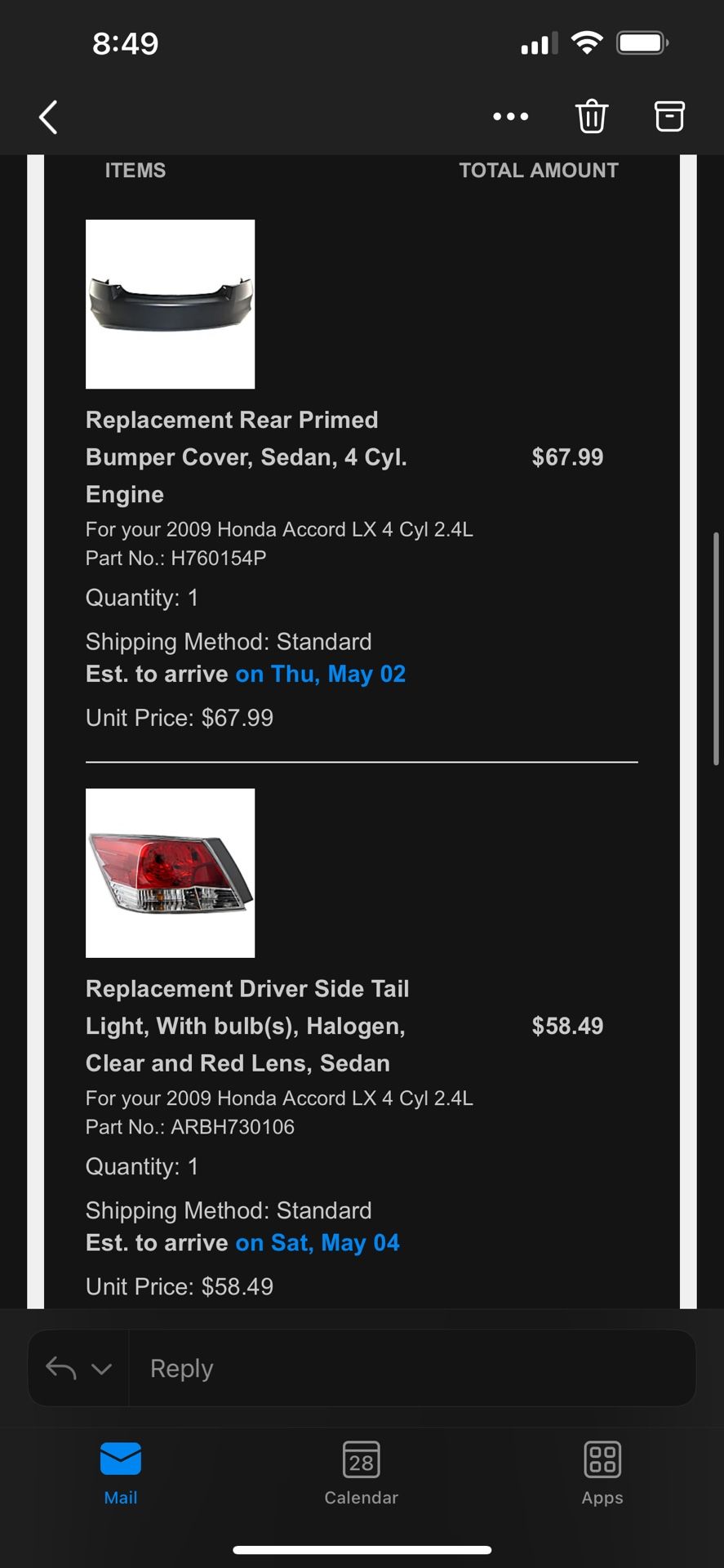Delete the email with the trash icon

591,116
